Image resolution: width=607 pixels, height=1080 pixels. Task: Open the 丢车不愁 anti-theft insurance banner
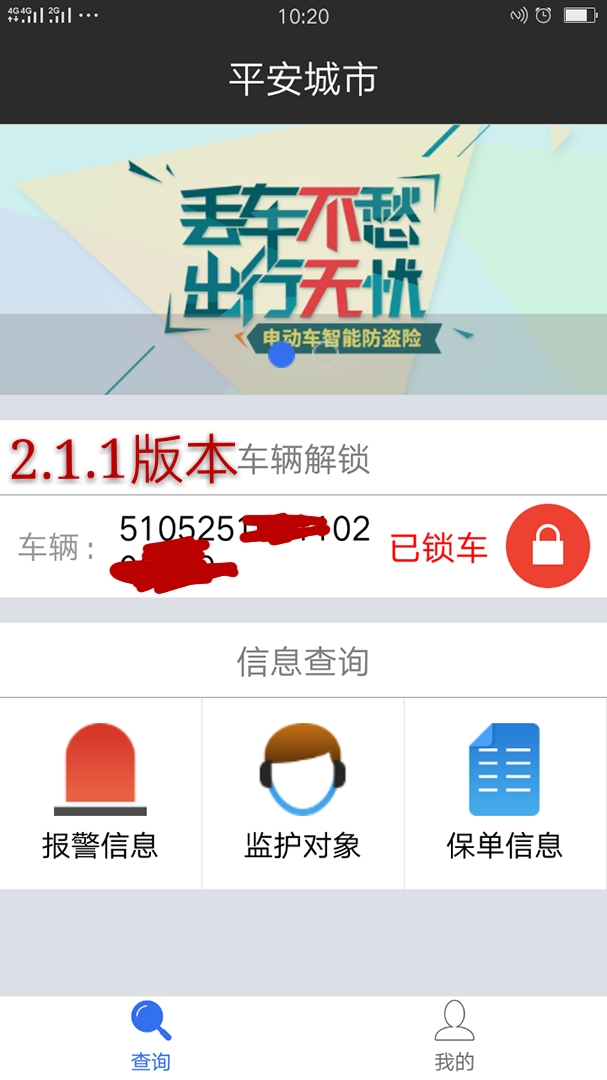(x=303, y=250)
